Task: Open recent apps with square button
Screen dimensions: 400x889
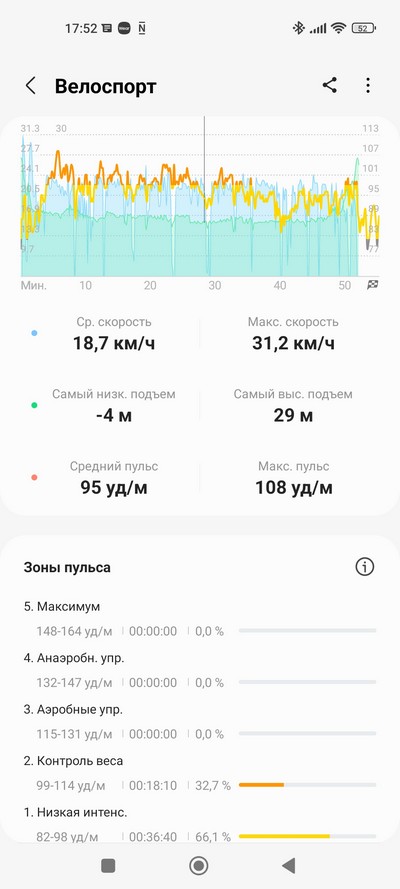Action: [108, 865]
